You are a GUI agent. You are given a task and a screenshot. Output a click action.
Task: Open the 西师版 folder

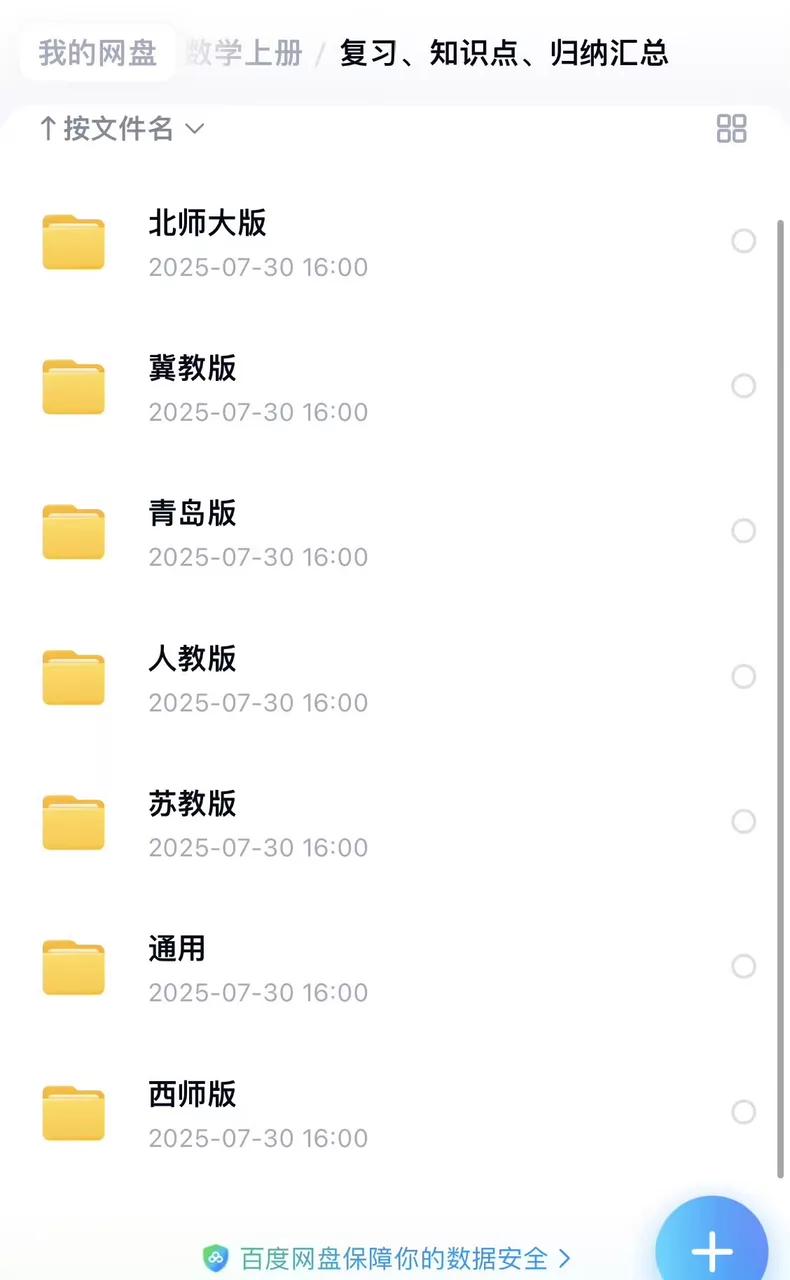tap(193, 1094)
